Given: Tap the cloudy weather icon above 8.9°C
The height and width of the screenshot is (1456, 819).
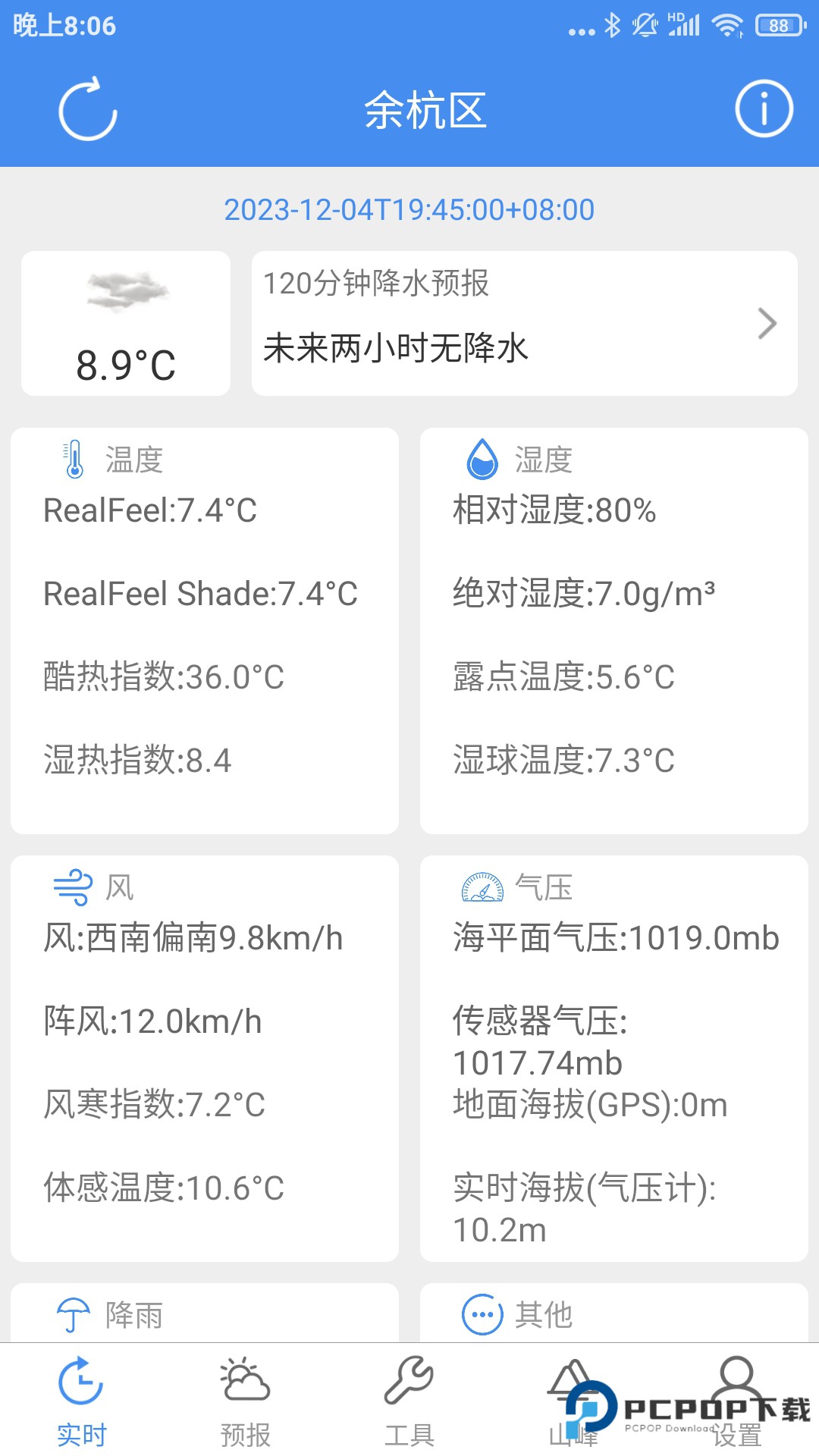Looking at the screenshot, I should (x=126, y=292).
